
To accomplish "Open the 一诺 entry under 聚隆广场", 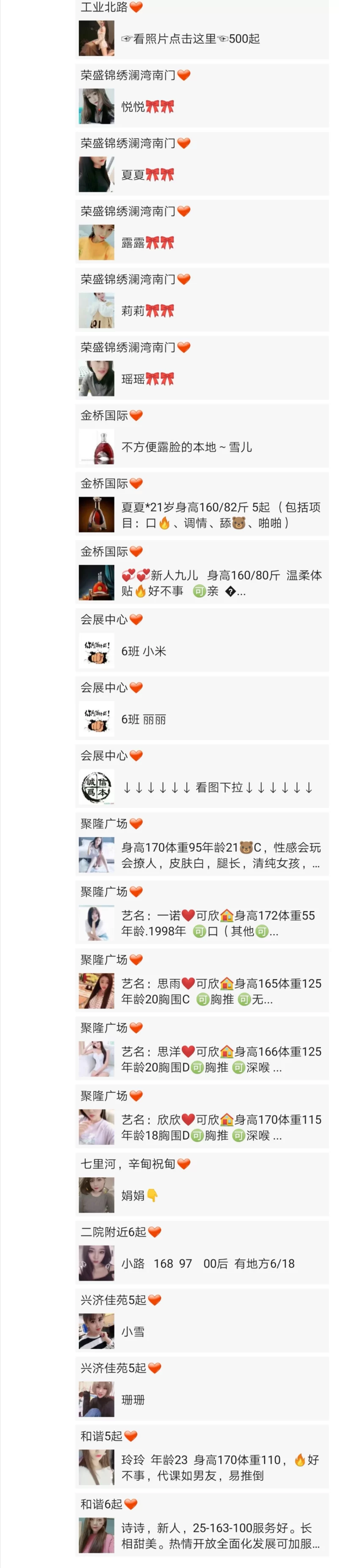I will point(201,923).
